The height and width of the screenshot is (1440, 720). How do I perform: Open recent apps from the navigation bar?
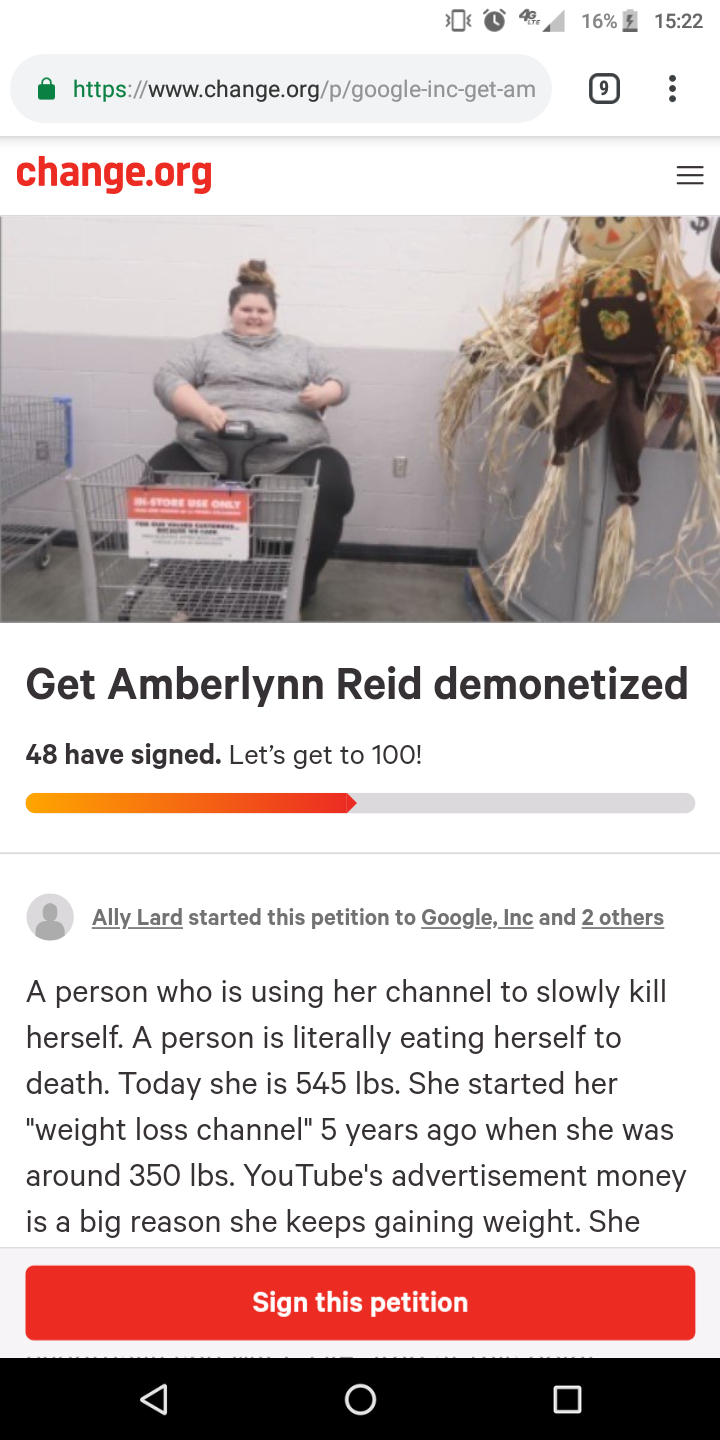point(567,1399)
